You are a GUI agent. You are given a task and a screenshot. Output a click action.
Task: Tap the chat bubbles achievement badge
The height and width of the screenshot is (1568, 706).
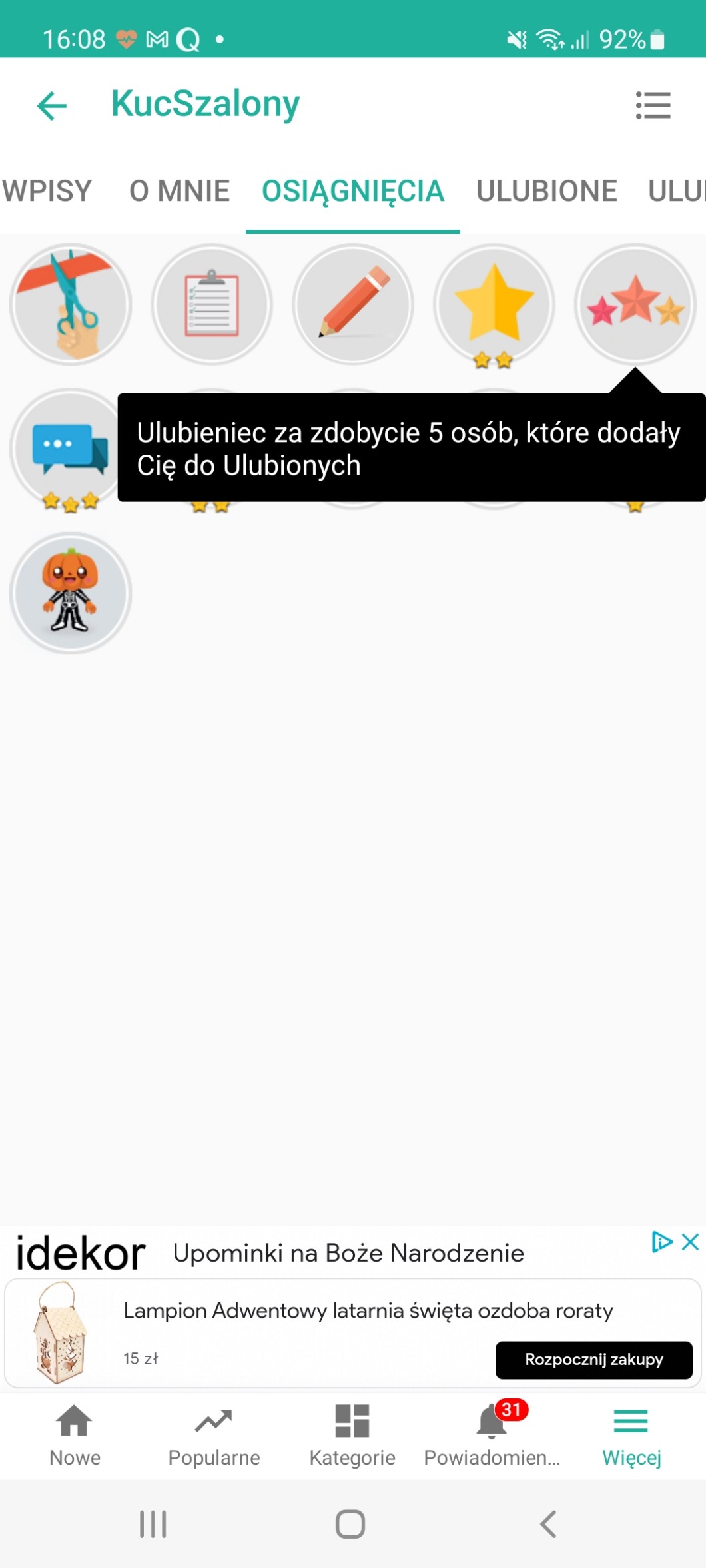(67, 446)
